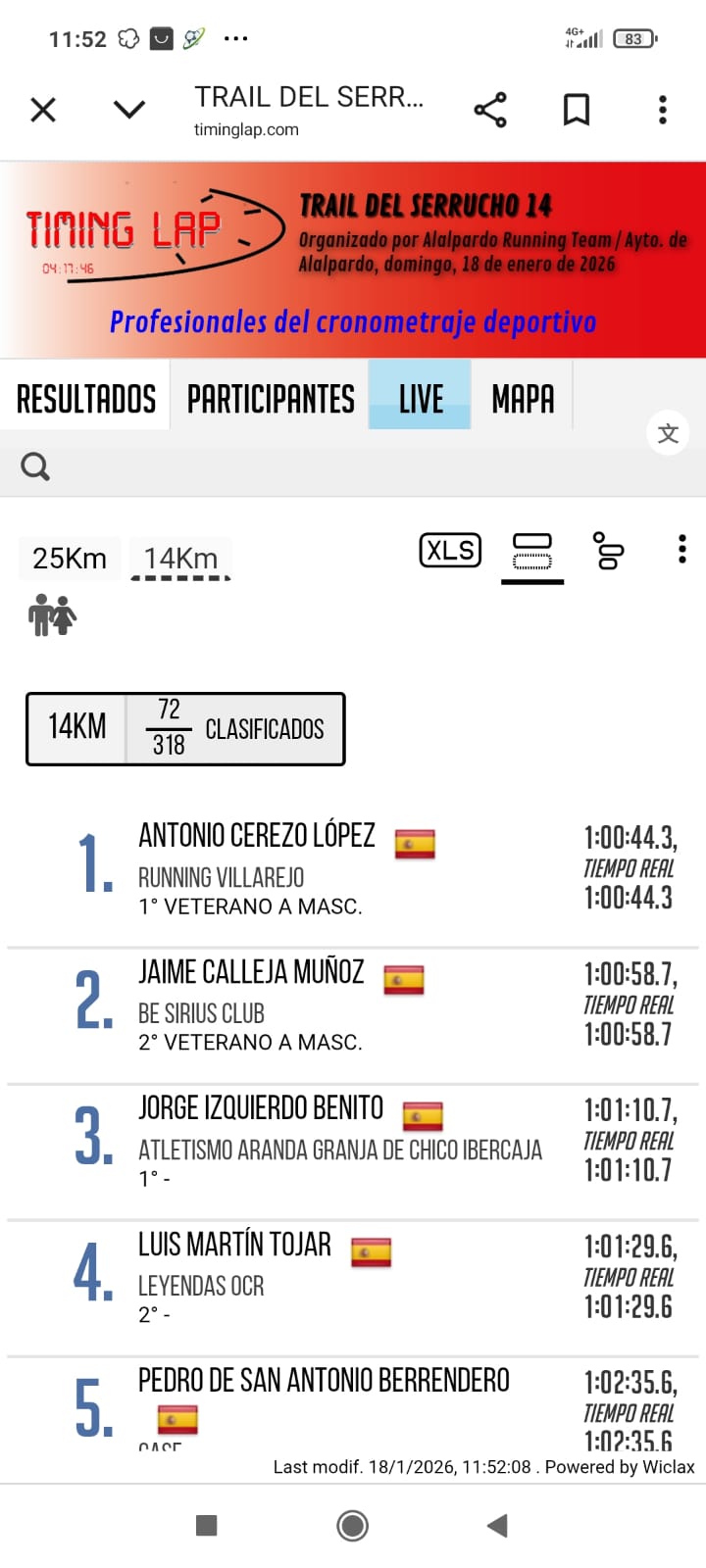Export results as XLS
This screenshot has width=706, height=1568.
(x=450, y=551)
